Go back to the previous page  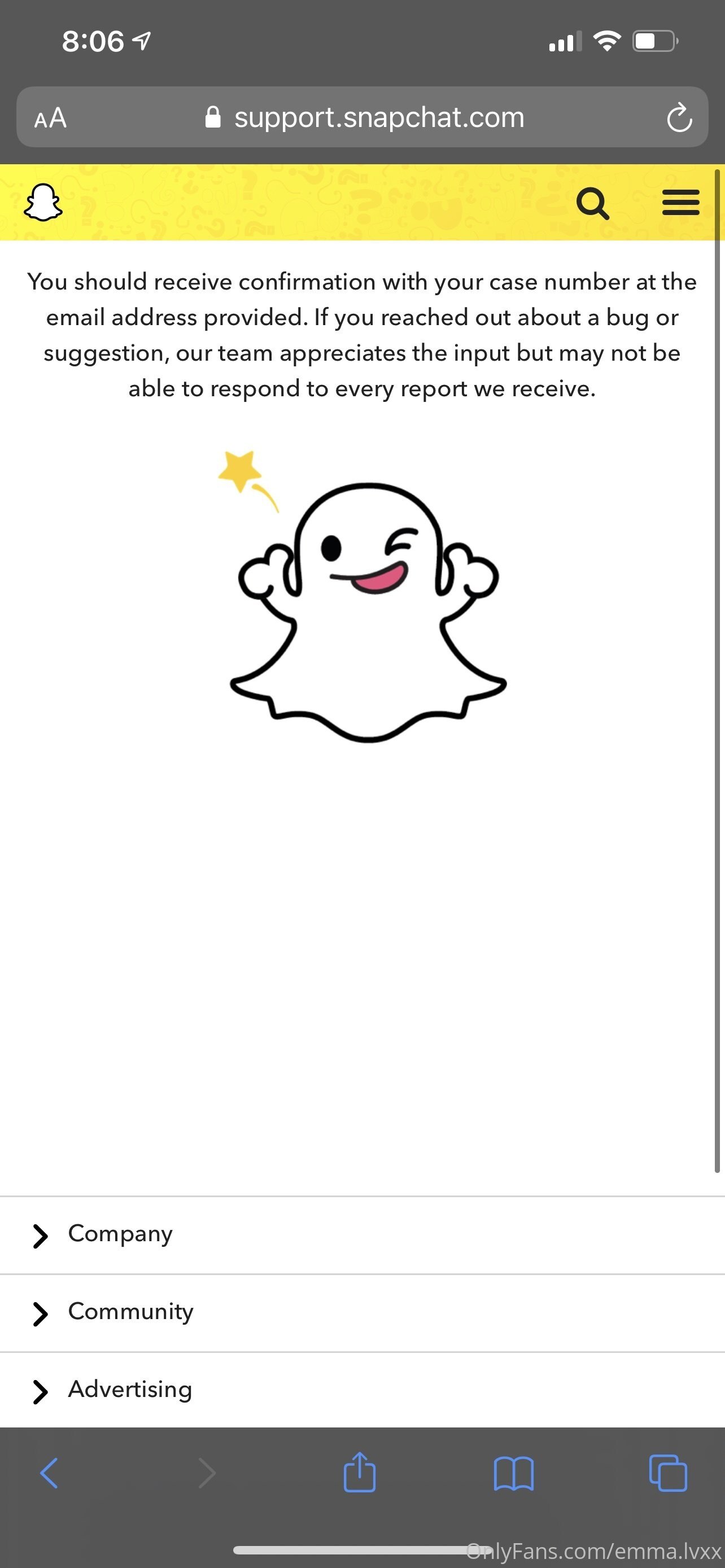[49, 1473]
